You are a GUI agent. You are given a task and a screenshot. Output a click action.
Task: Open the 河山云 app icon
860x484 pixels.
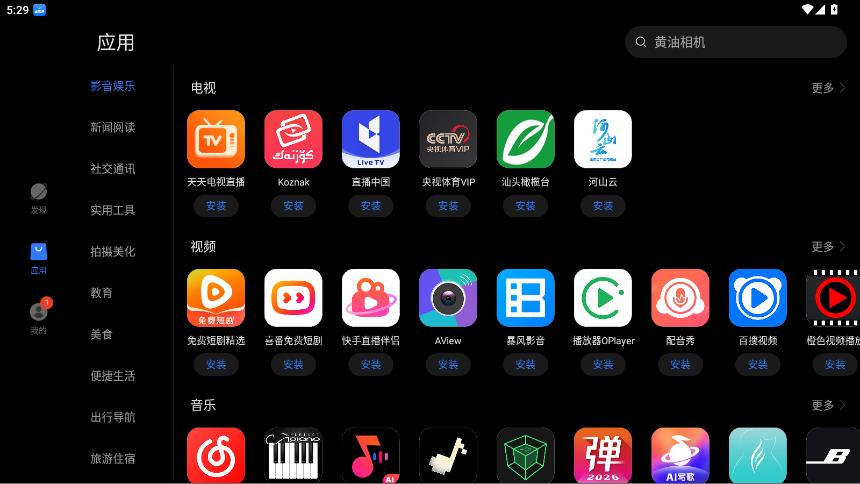pyautogui.click(x=603, y=139)
